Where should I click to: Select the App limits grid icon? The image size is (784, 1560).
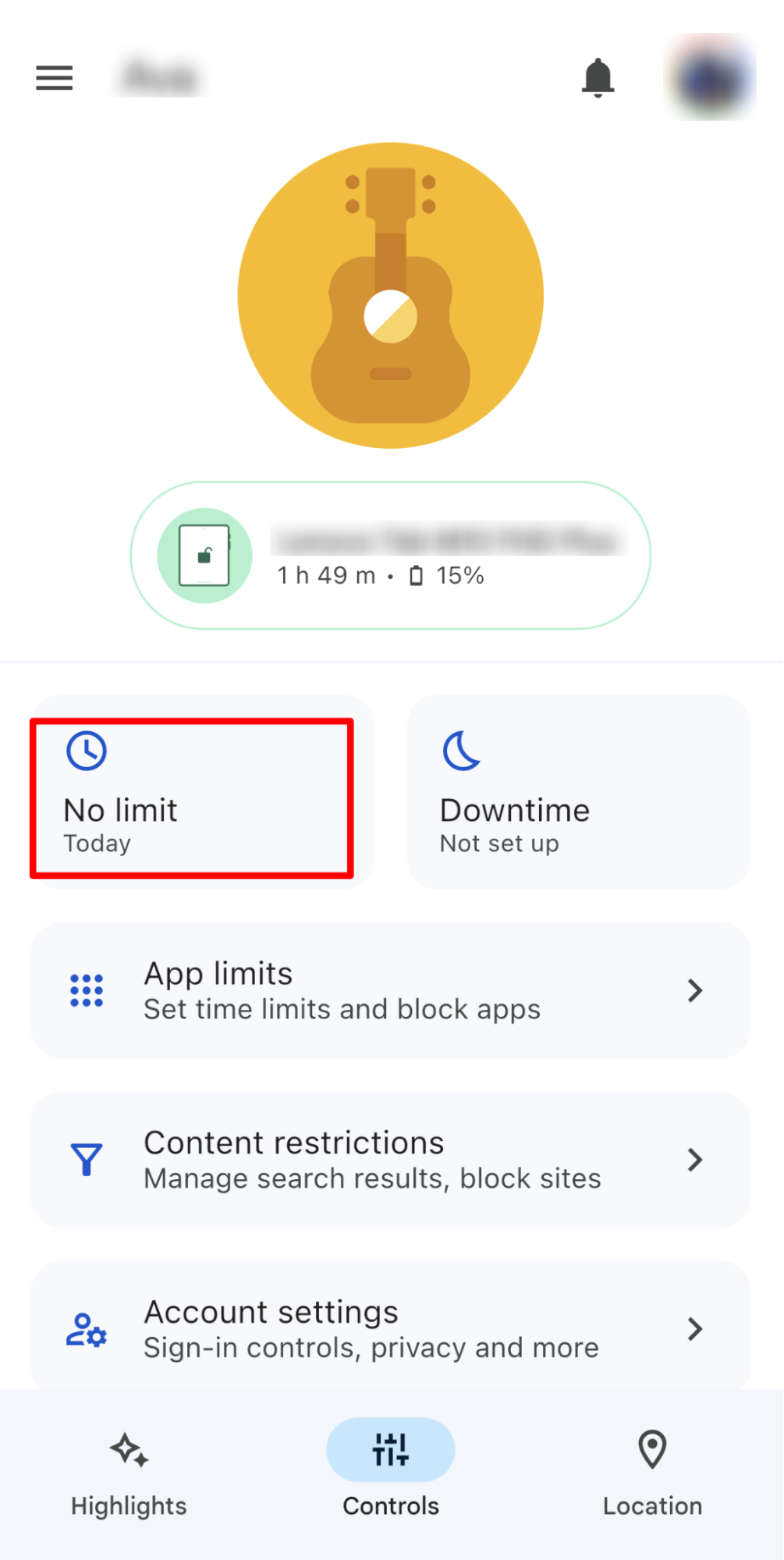pyautogui.click(x=86, y=990)
